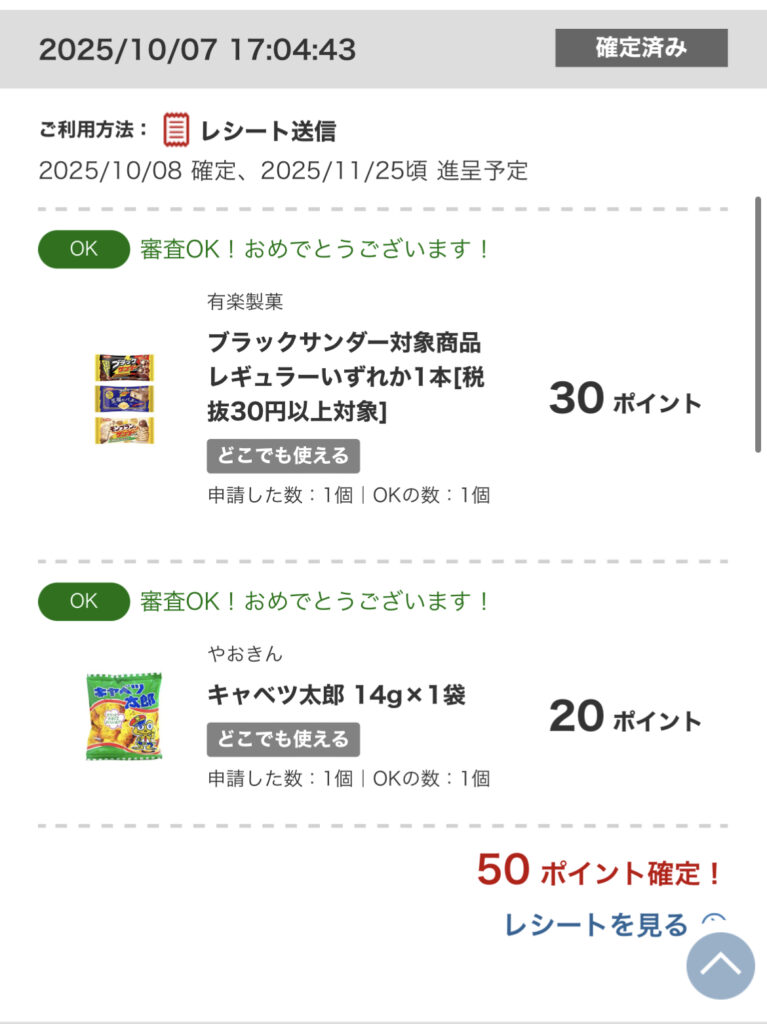Viewport: 767px width, 1024px height.
Task: Tap the scroll-to-top arrow button
Action: click(720, 966)
